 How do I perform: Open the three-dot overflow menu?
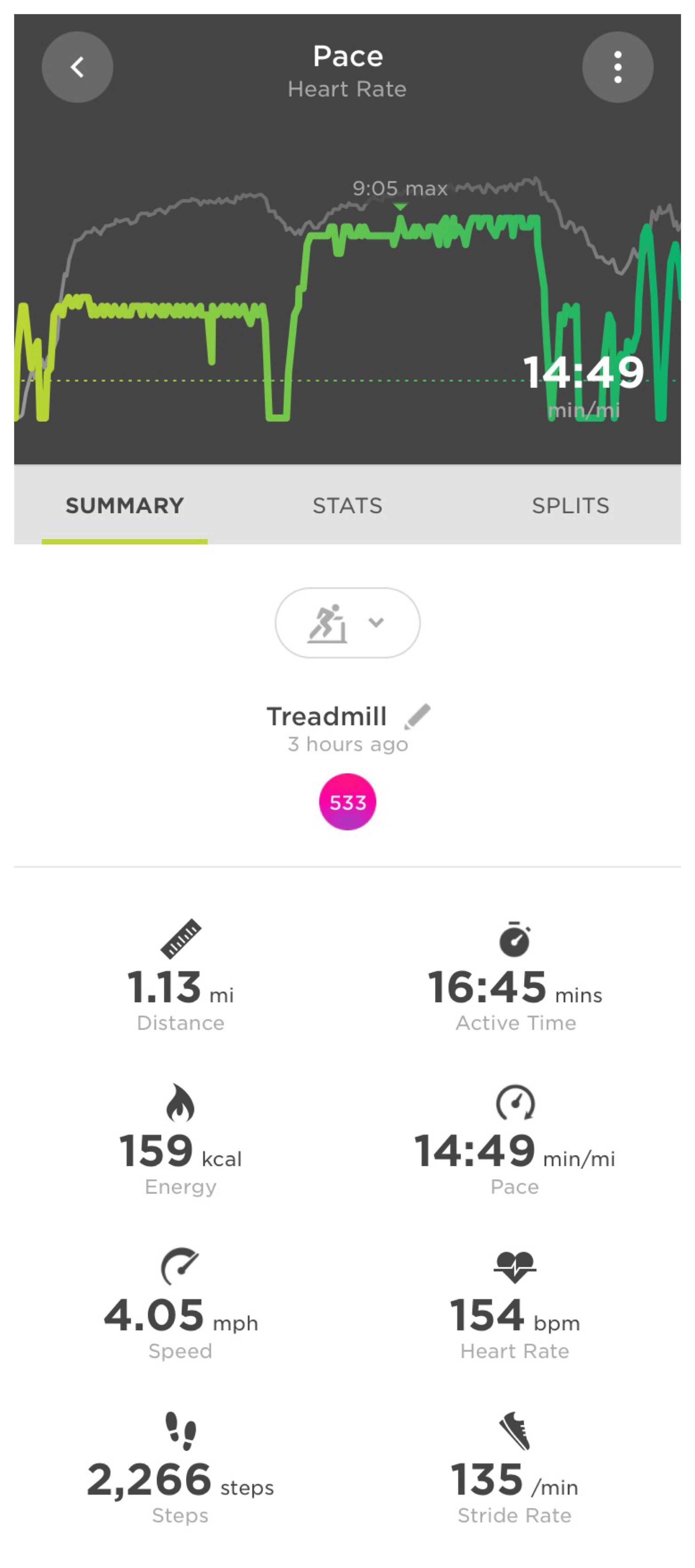[x=617, y=67]
